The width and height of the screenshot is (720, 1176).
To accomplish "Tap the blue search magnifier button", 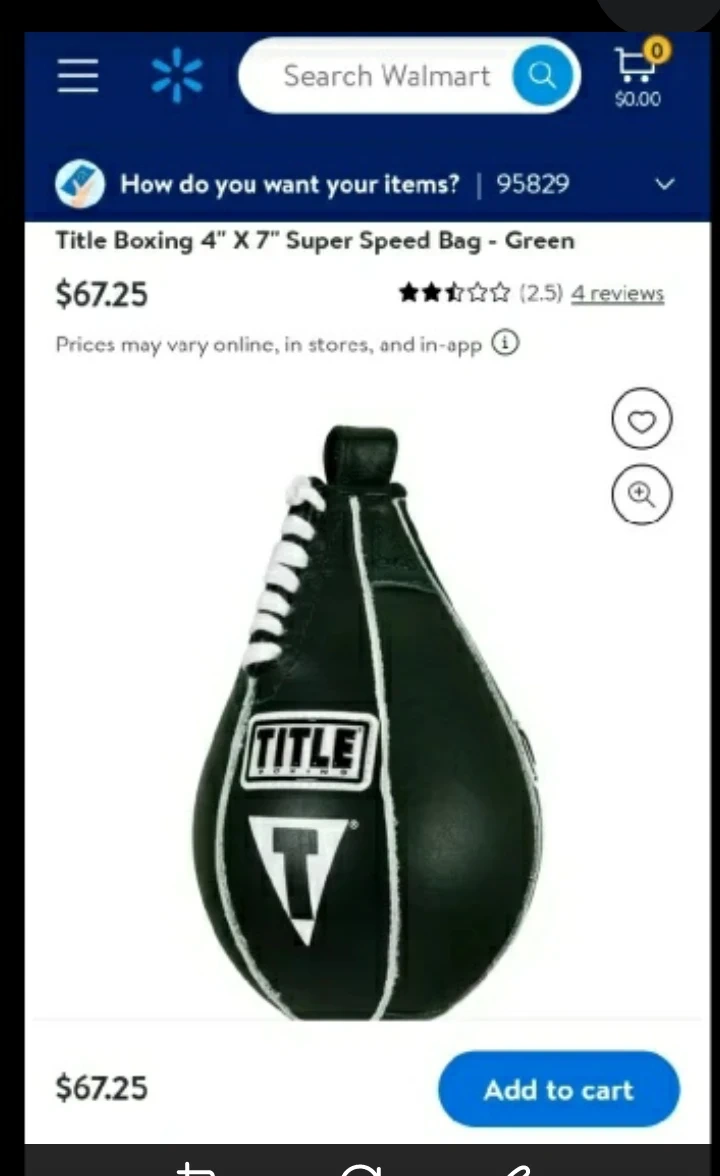I will tap(542, 75).
